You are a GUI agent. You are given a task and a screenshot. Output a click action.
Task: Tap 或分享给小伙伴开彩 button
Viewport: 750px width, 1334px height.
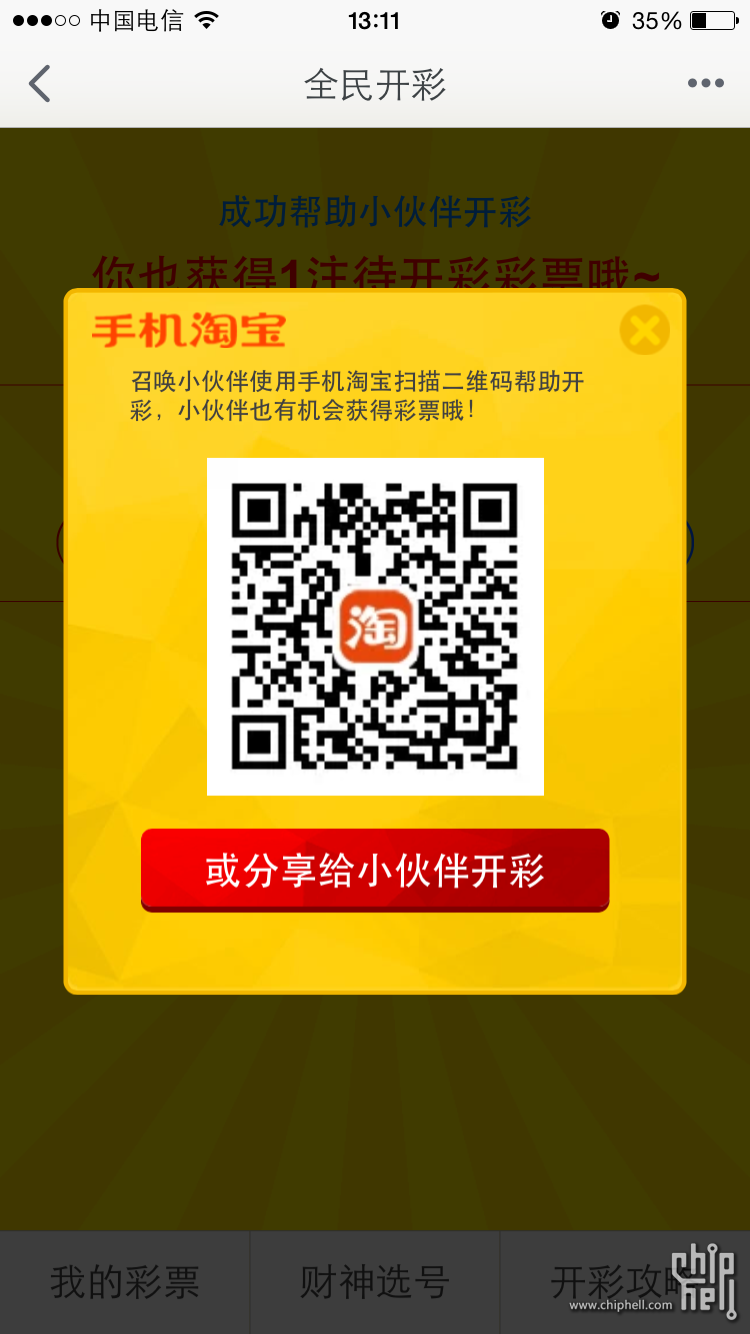(x=375, y=870)
